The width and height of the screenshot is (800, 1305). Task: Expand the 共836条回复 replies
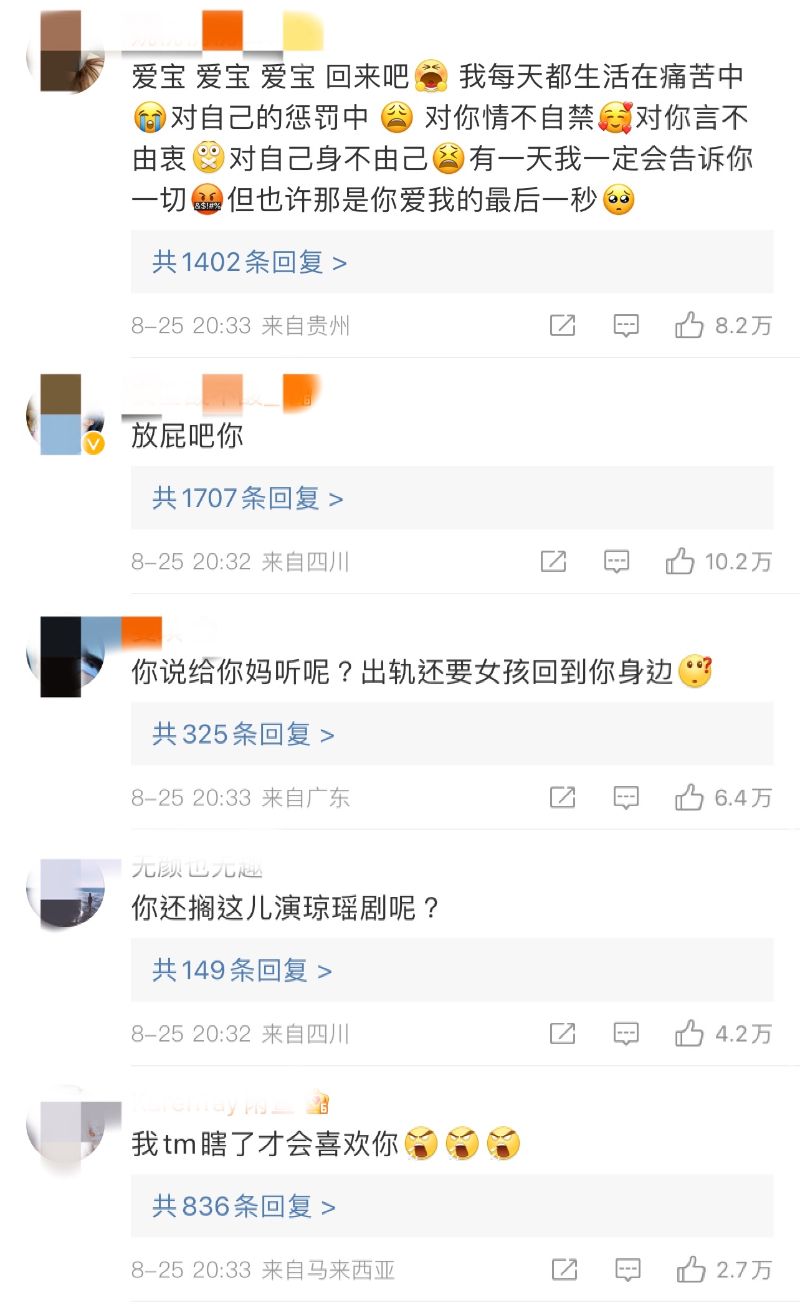pos(243,1206)
